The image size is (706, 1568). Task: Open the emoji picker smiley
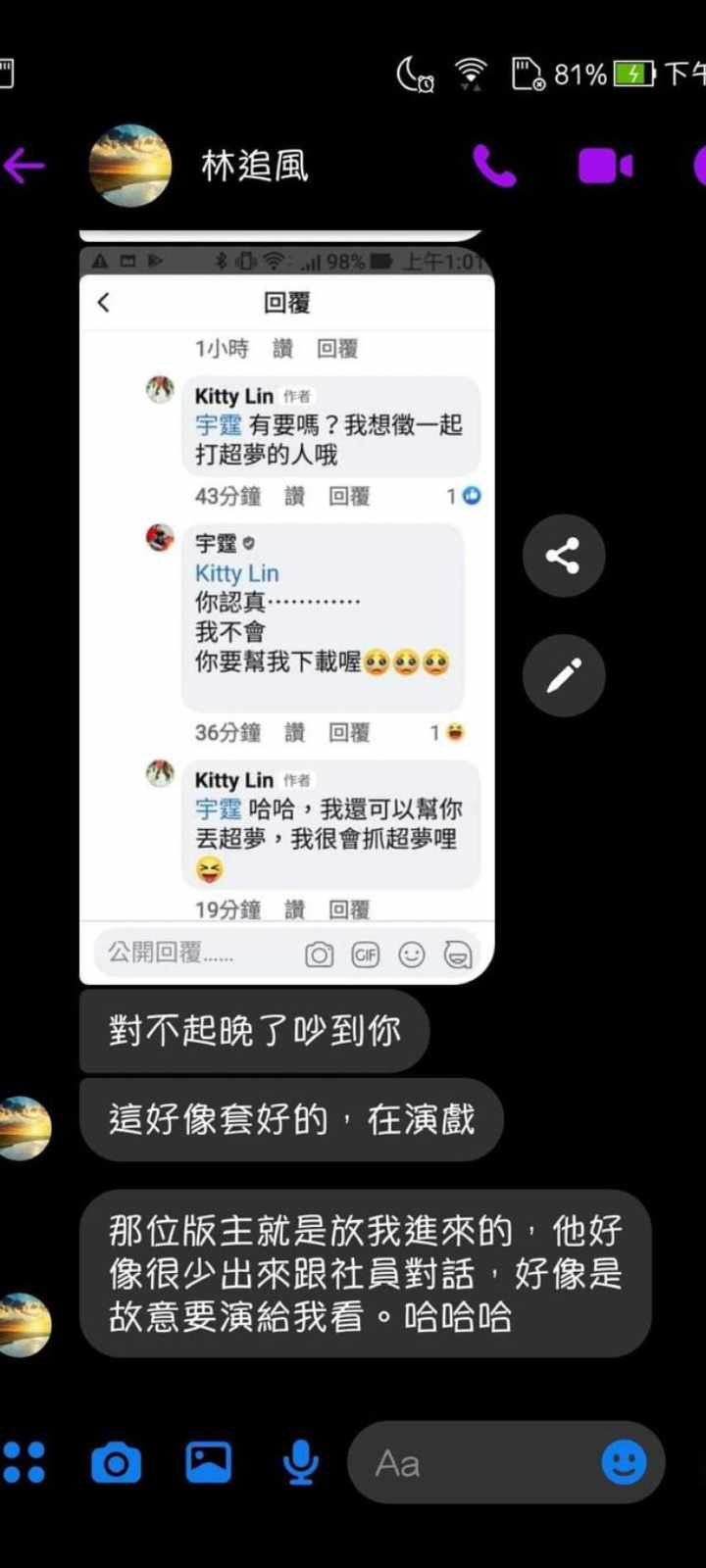coord(624,1463)
